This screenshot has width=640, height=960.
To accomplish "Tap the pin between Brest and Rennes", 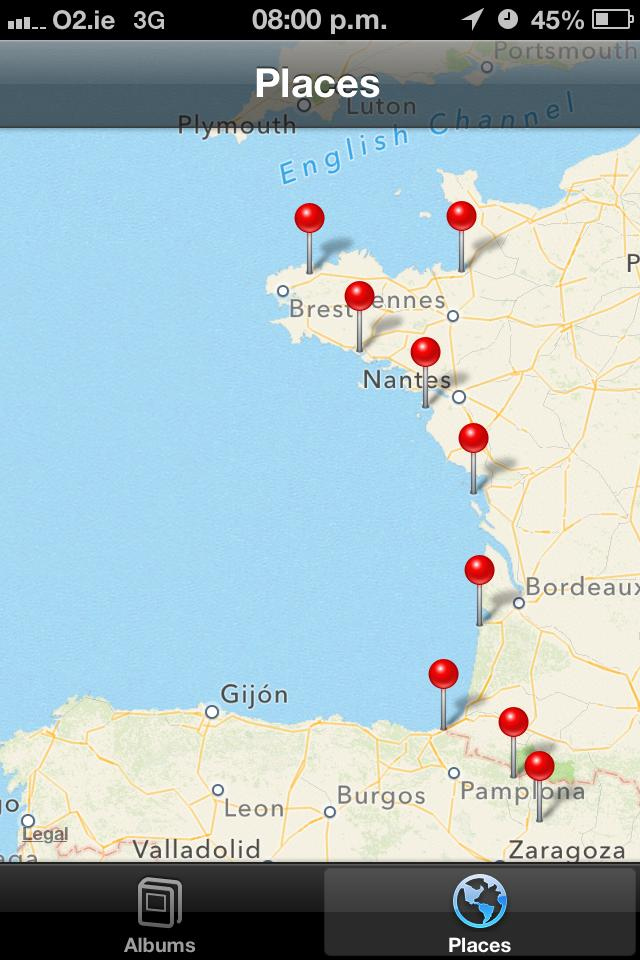I will tap(360, 297).
